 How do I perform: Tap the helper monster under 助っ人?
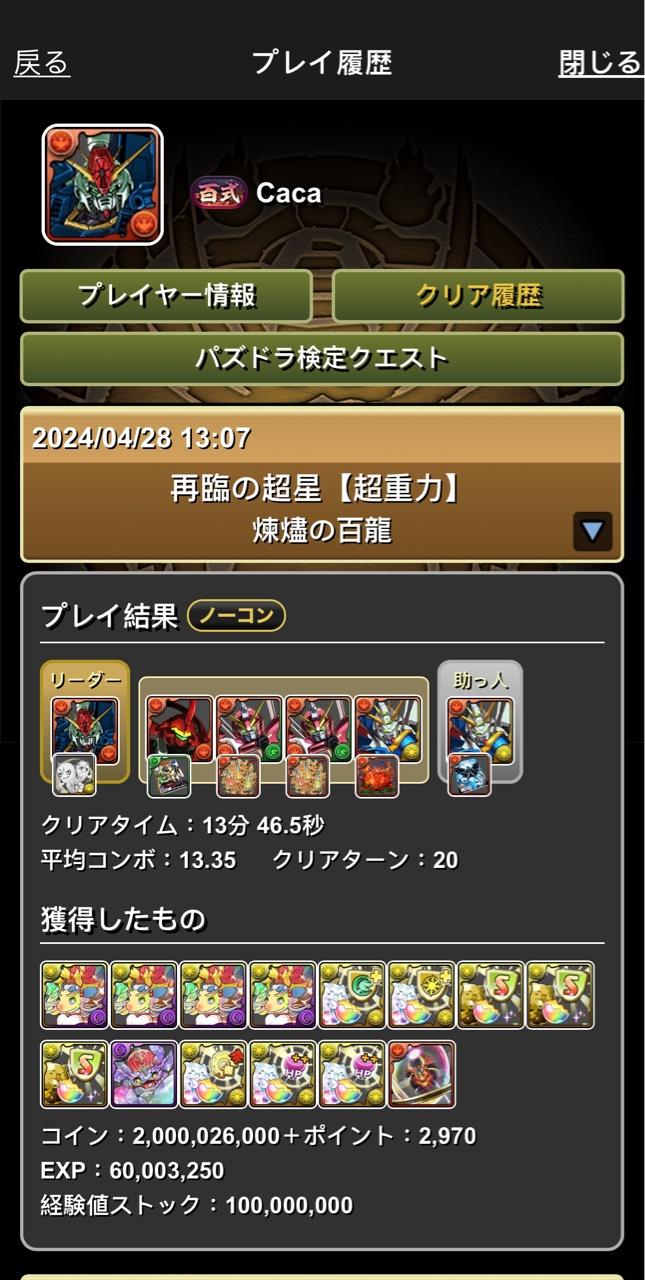point(480,730)
